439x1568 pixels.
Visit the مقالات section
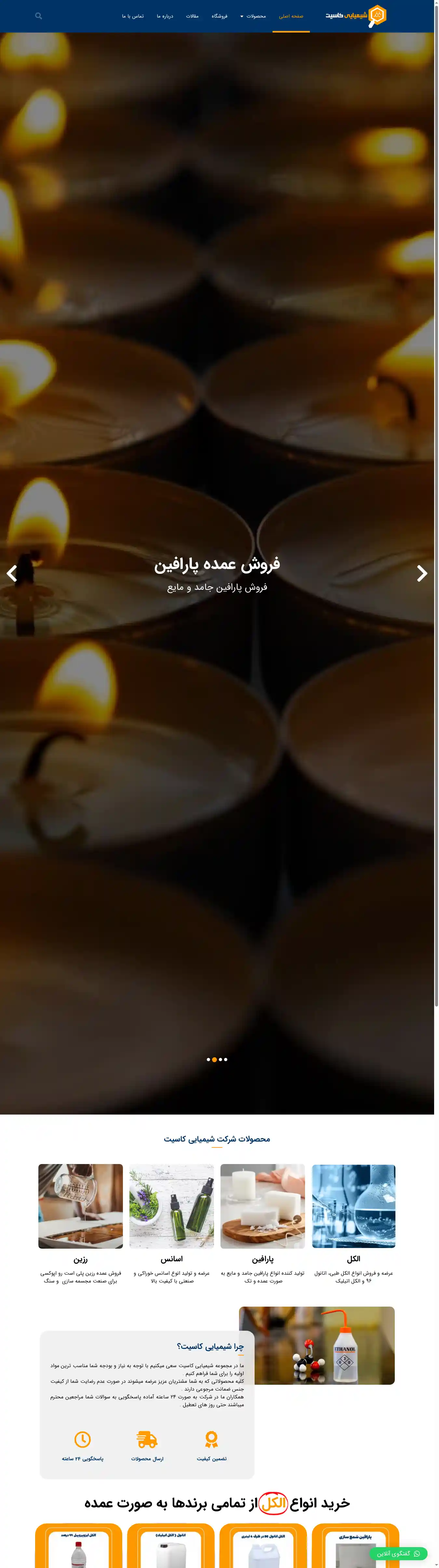click(192, 16)
